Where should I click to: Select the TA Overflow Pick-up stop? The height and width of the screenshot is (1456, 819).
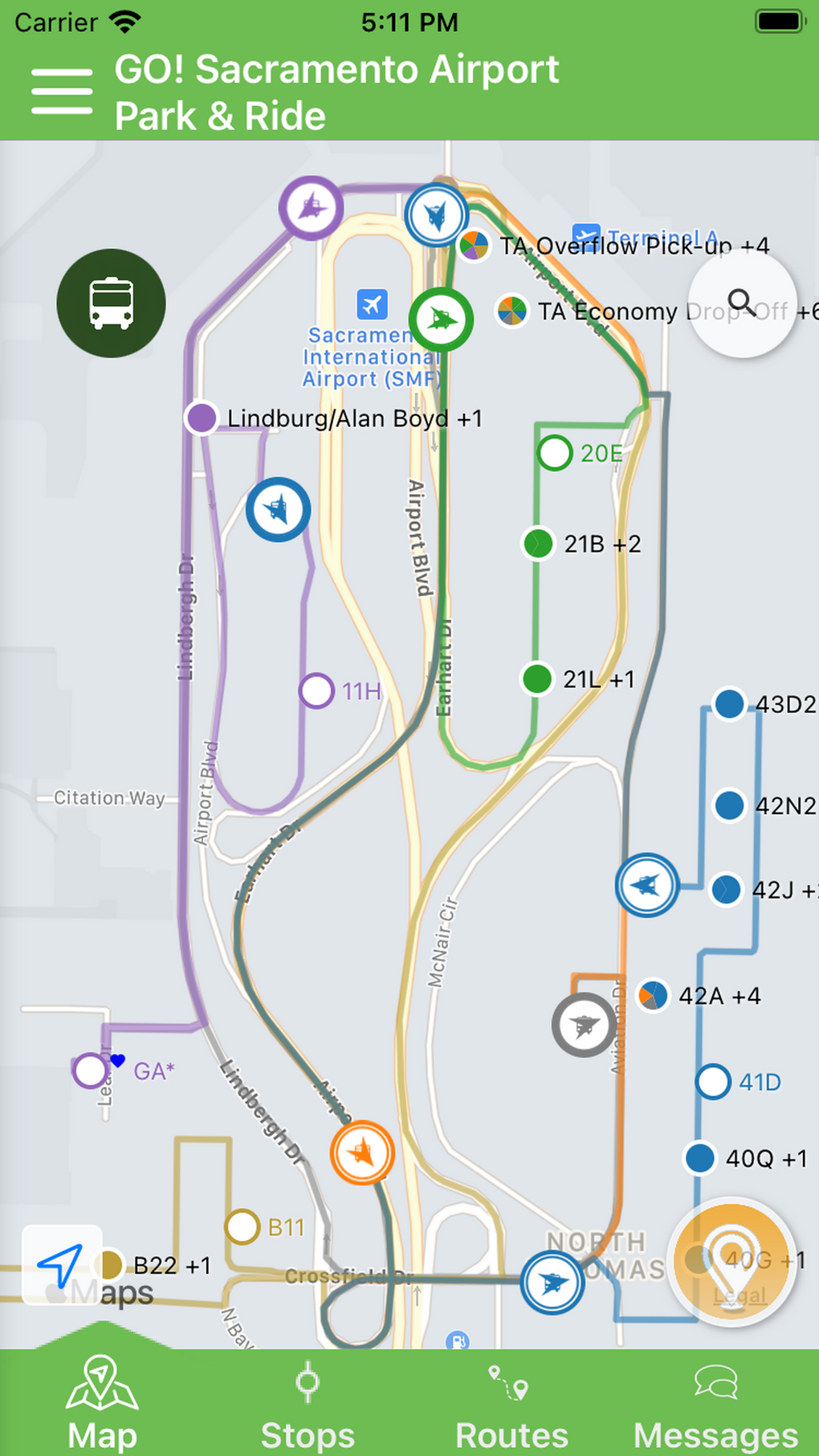[474, 245]
